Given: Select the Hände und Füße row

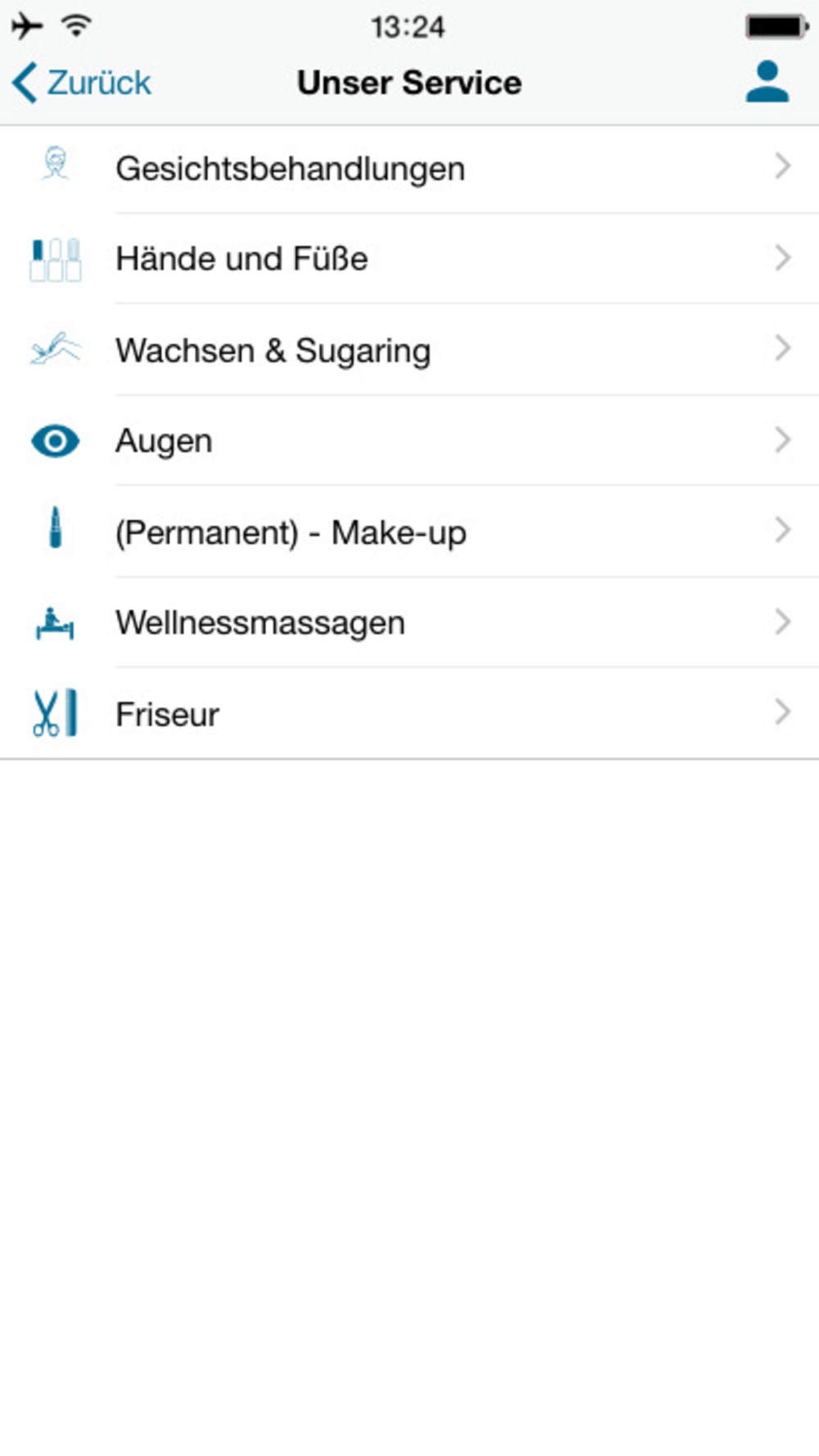Looking at the screenshot, I should point(409,259).
